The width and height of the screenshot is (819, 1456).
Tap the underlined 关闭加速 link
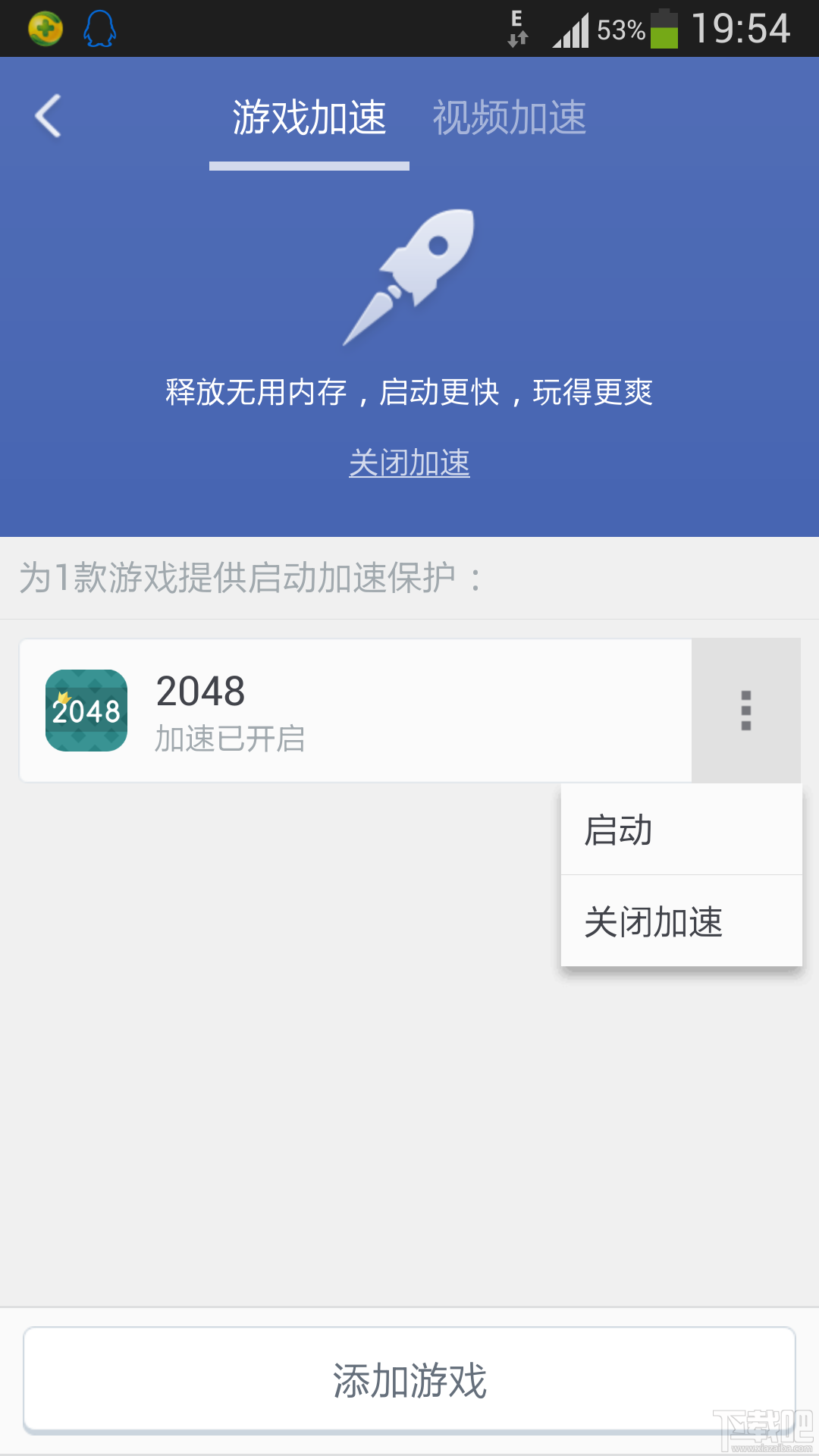coord(409,463)
